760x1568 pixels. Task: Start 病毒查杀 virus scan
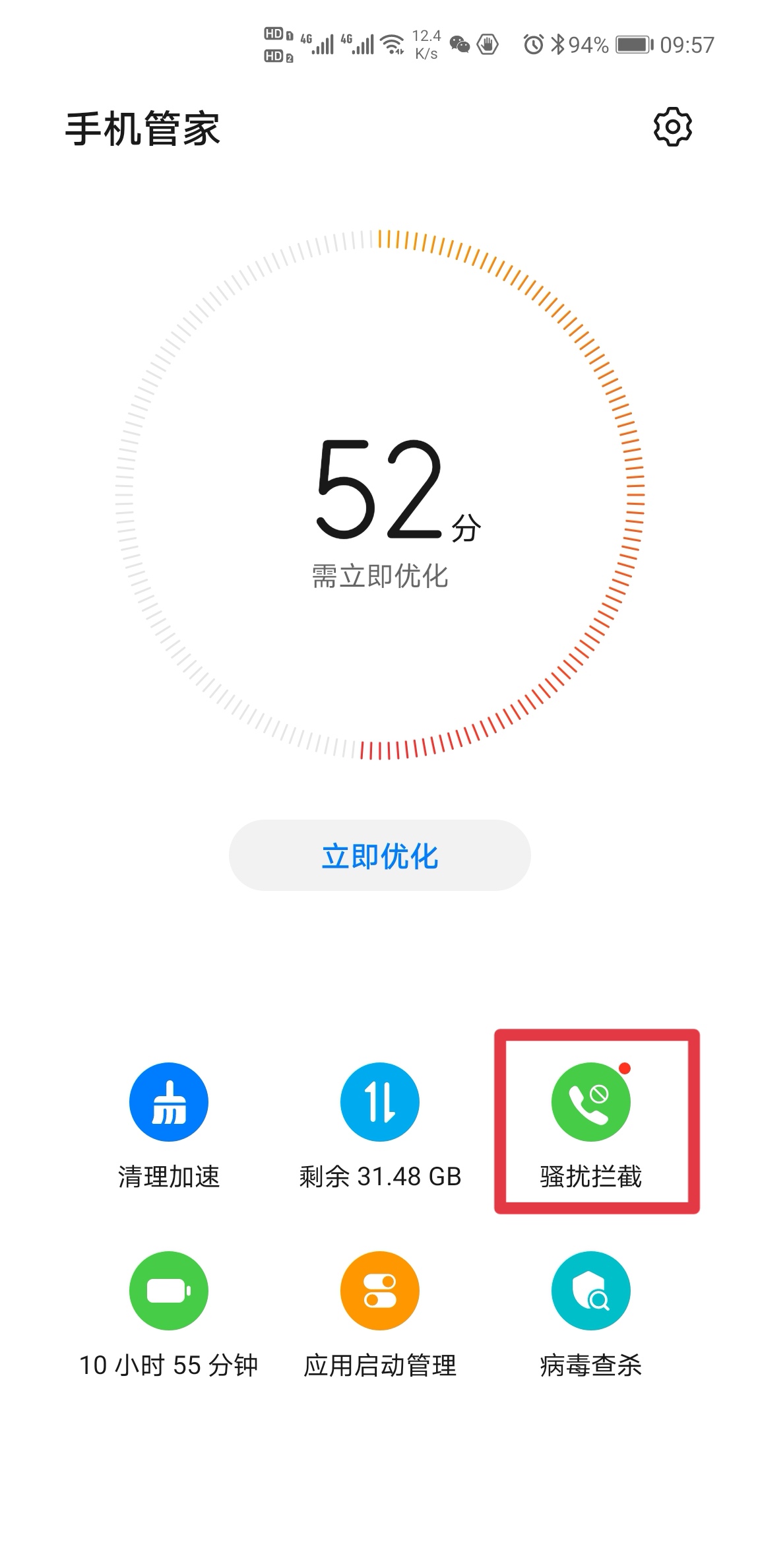[590, 1290]
